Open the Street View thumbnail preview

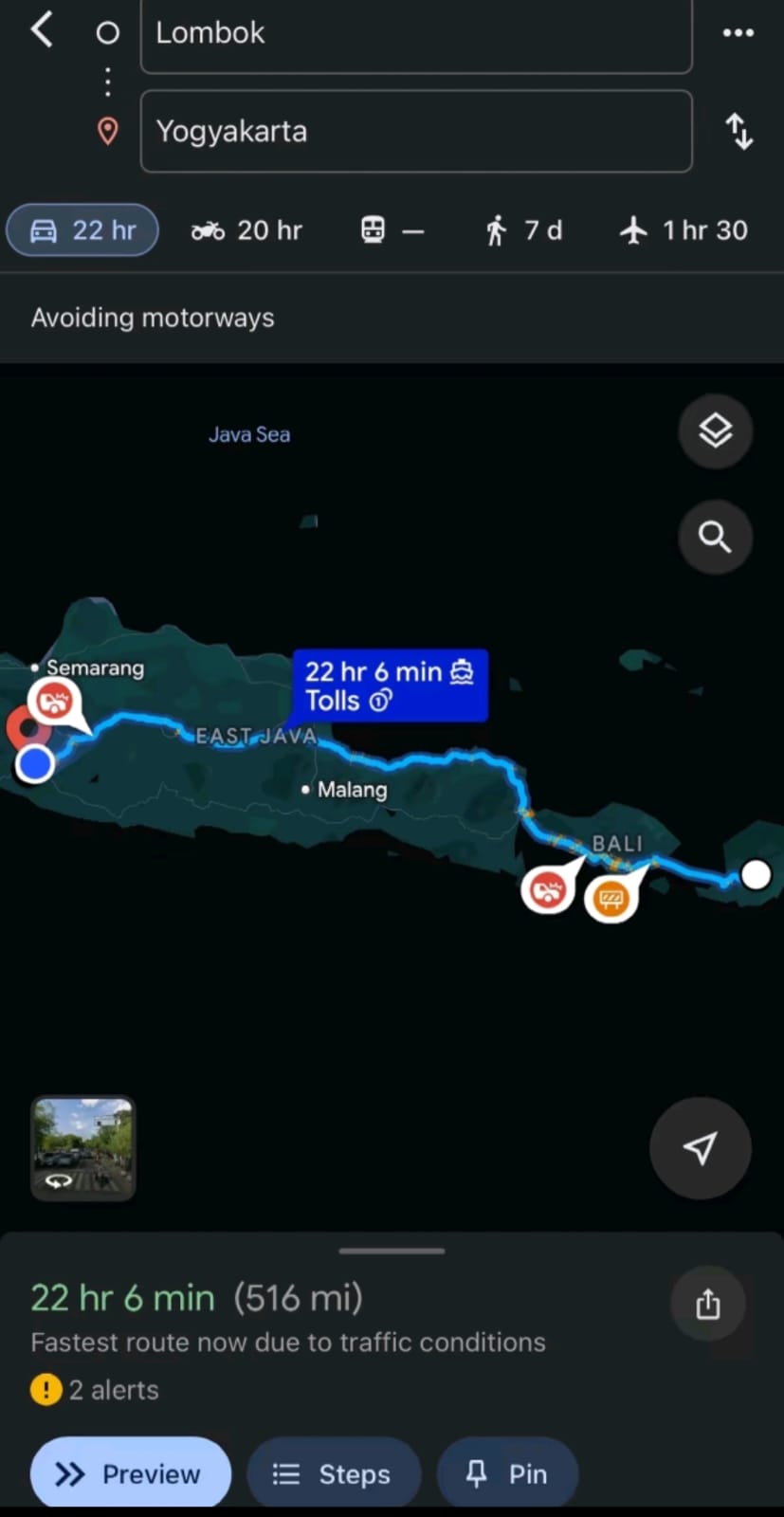pos(82,1148)
